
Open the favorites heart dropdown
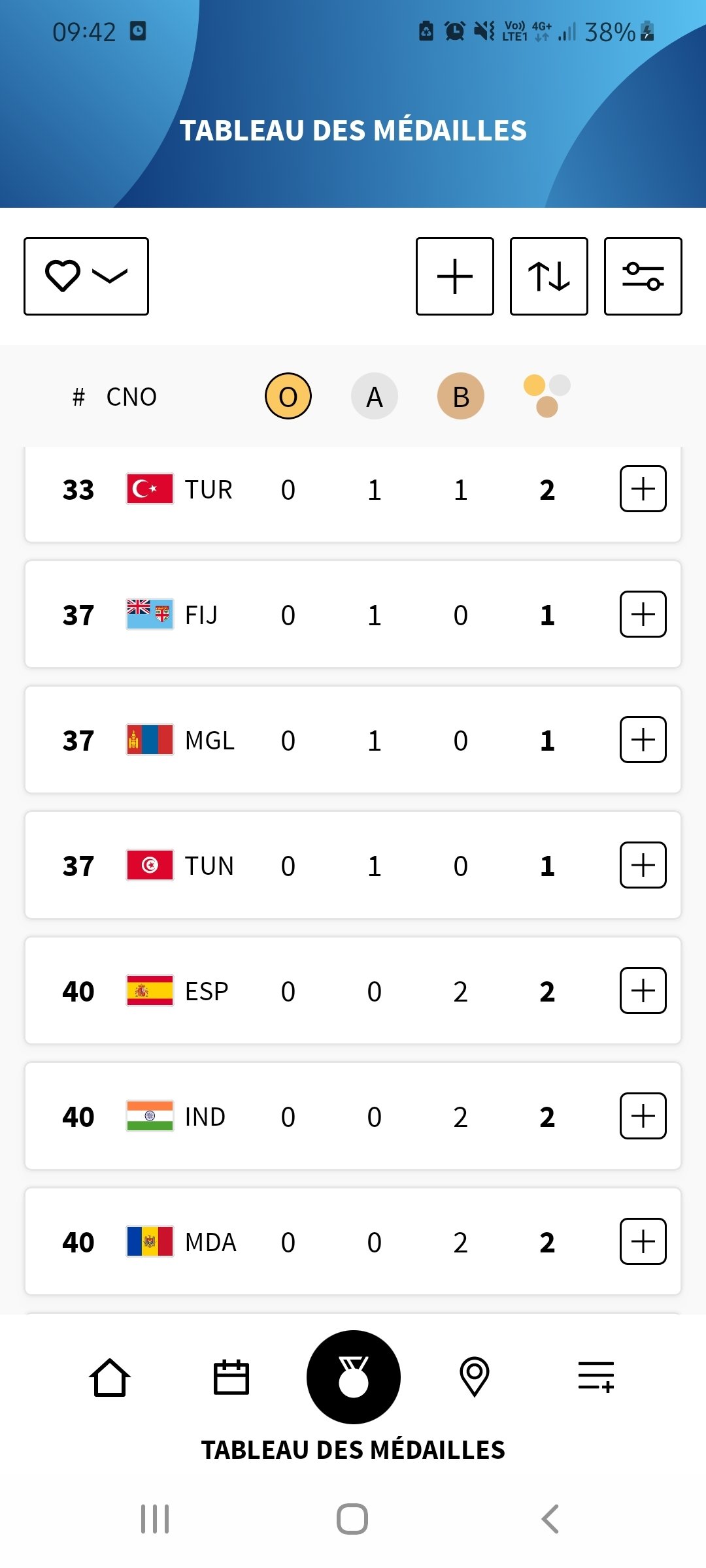coord(86,276)
